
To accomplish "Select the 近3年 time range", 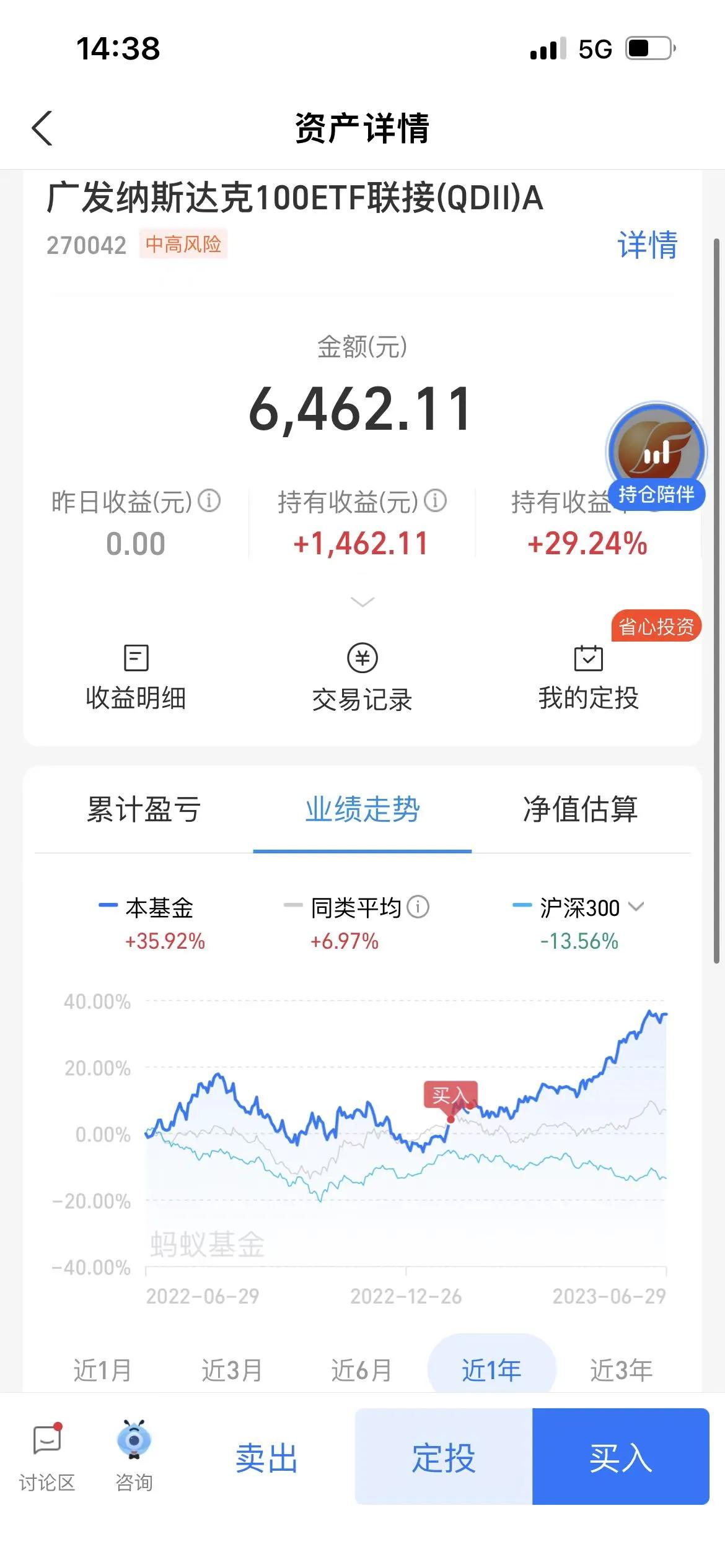I will 620,1370.
